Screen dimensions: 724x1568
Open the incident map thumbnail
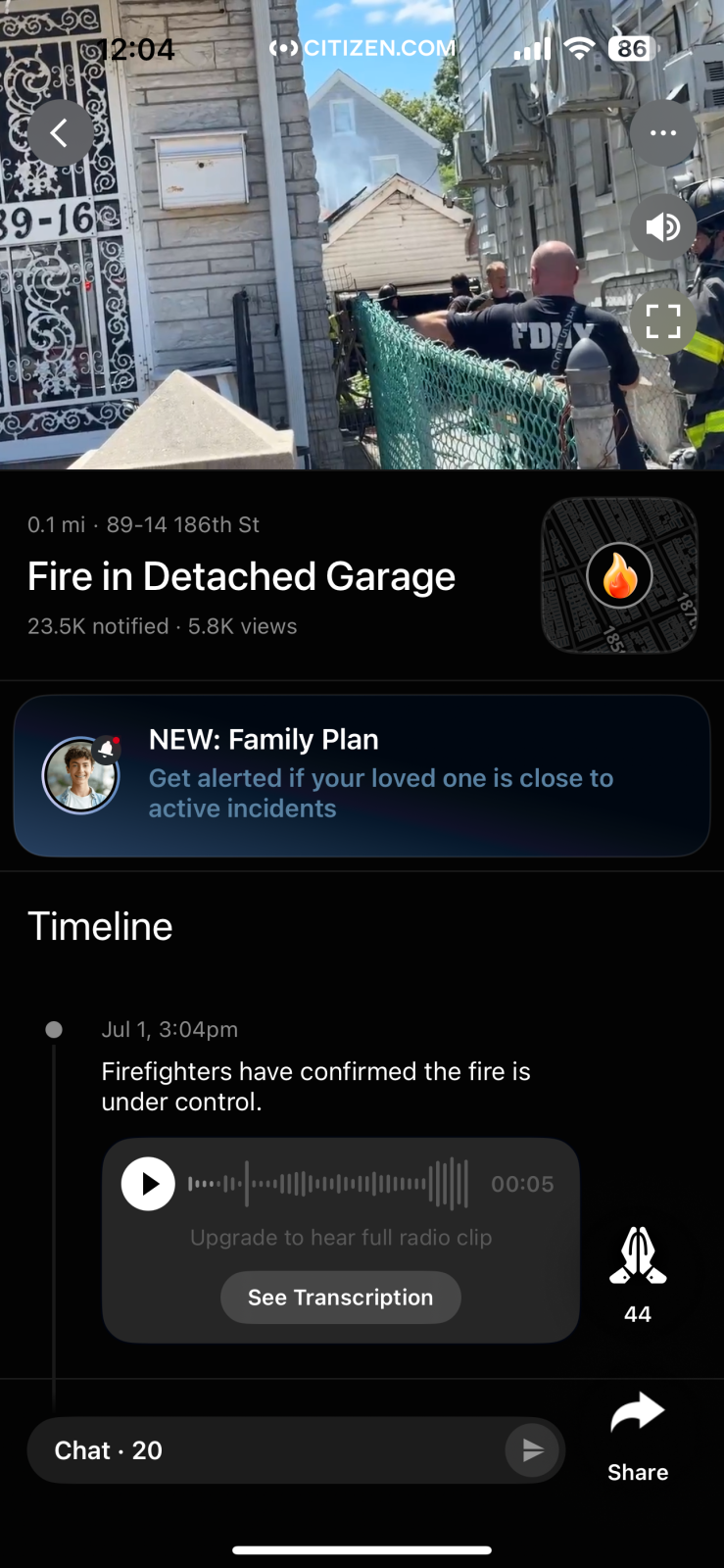[619, 575]
